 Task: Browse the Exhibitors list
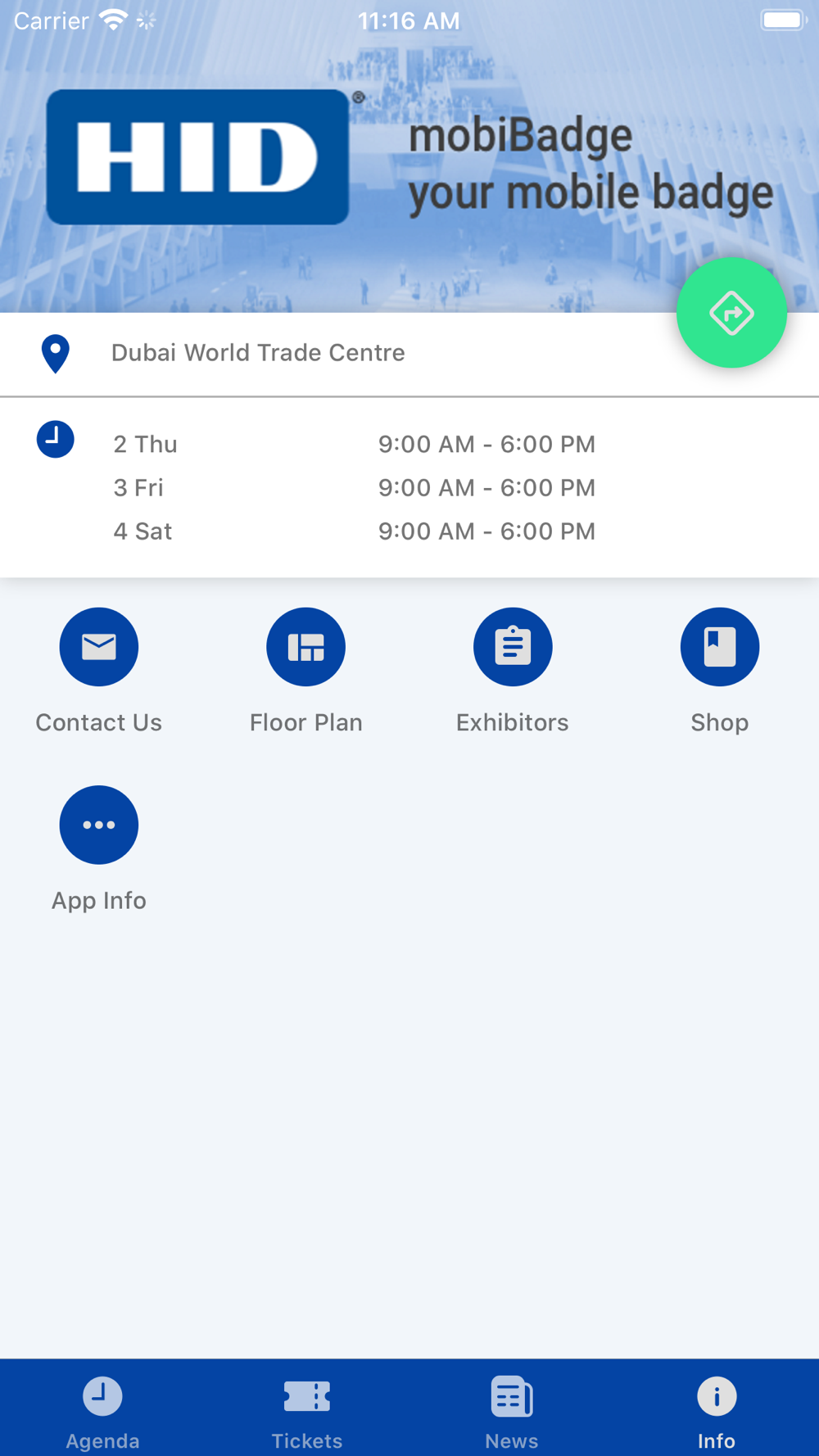(x=513, y=647)
